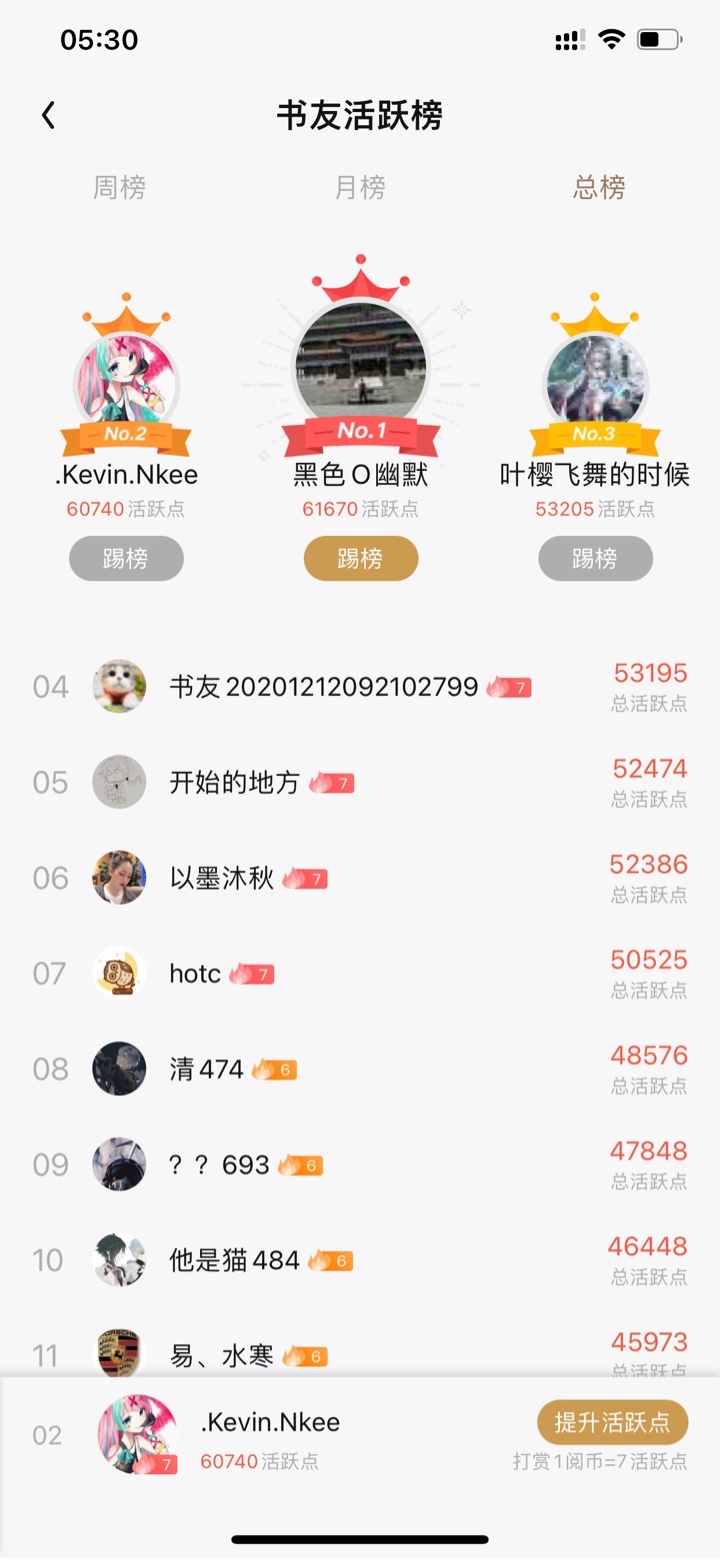The width and height of the screenshot is (720, 1559).
Task: View rank 08 user 清474
Action: (x=206, y=1069)
